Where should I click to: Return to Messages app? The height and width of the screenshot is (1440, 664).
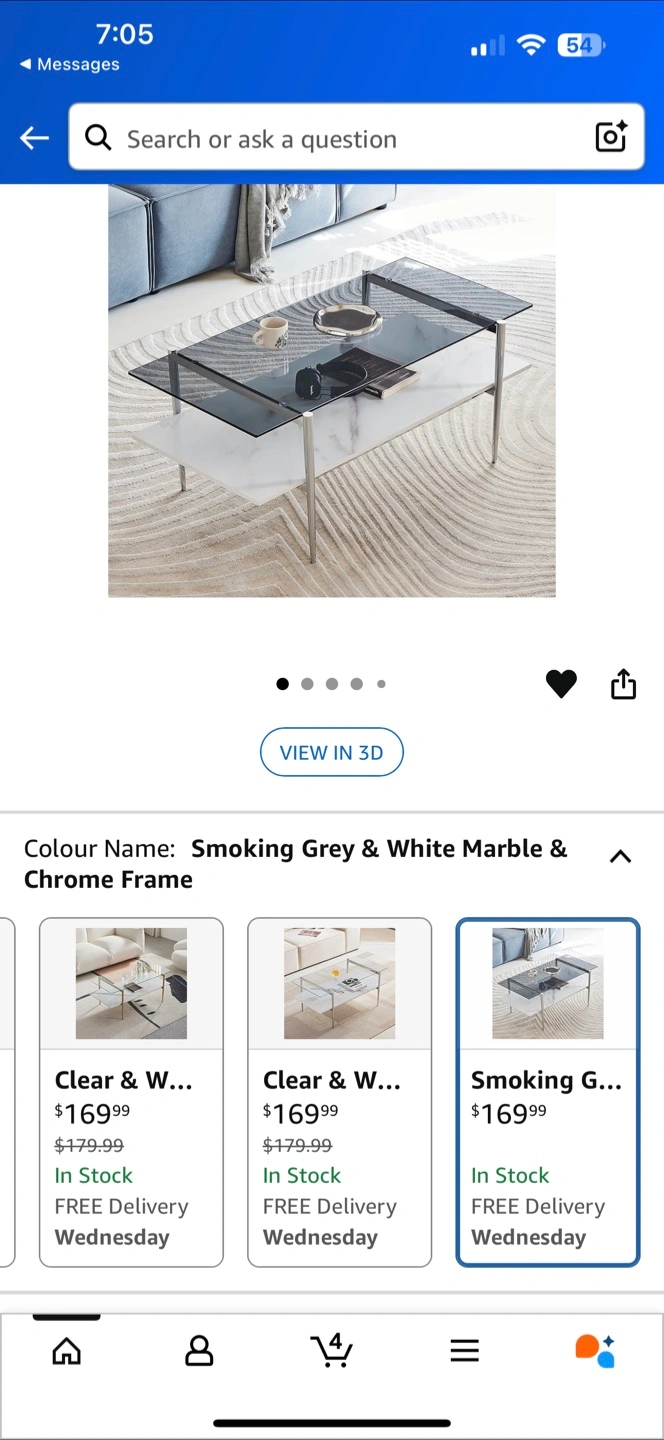tap(69, 64)
